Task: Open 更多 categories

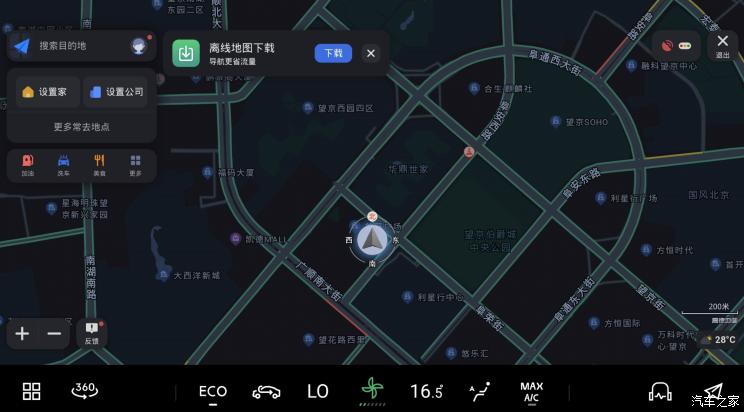Action: coord(135,165)
